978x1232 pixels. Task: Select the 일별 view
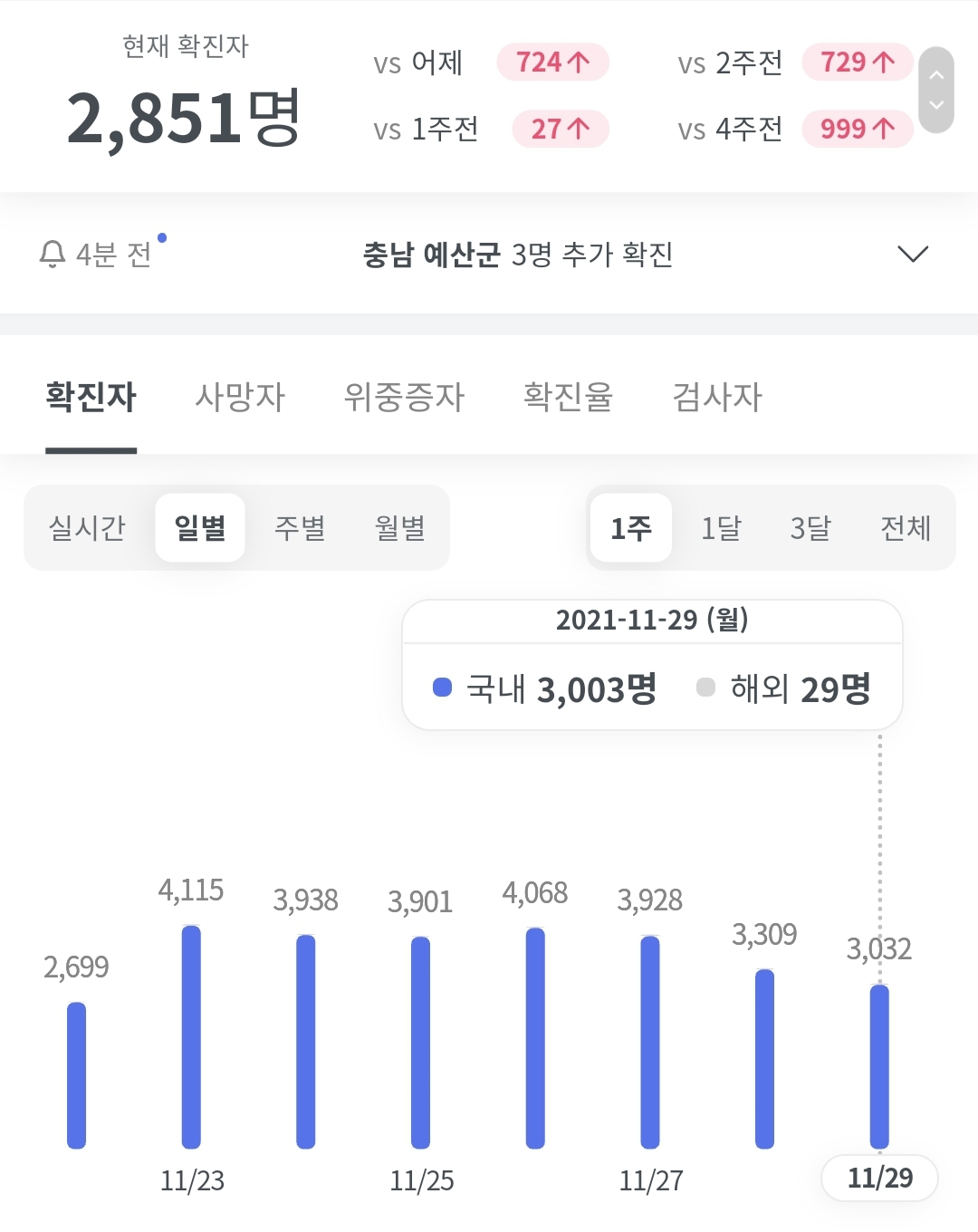tap(200, 528)
